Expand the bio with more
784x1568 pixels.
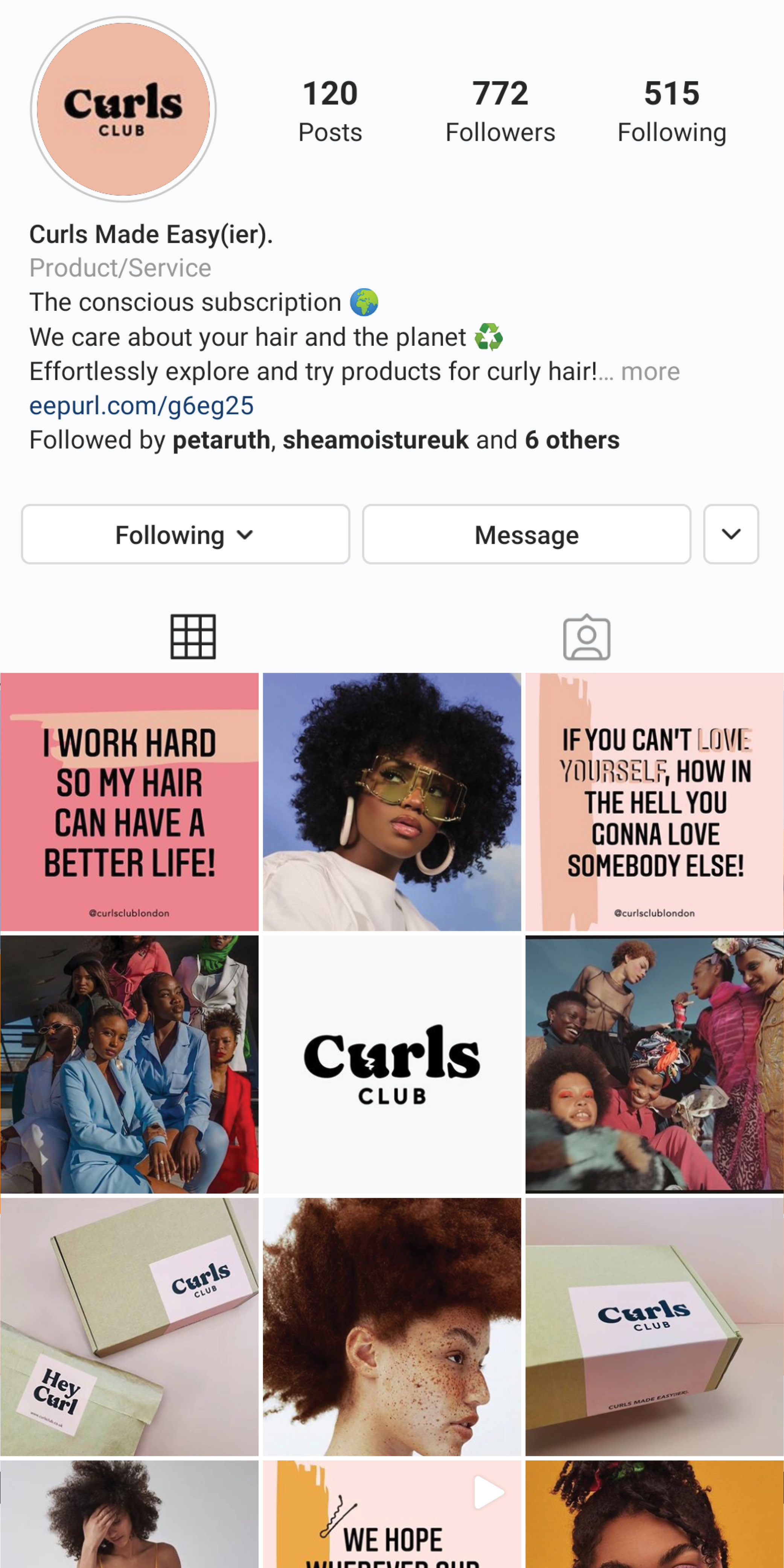(650, 371)
